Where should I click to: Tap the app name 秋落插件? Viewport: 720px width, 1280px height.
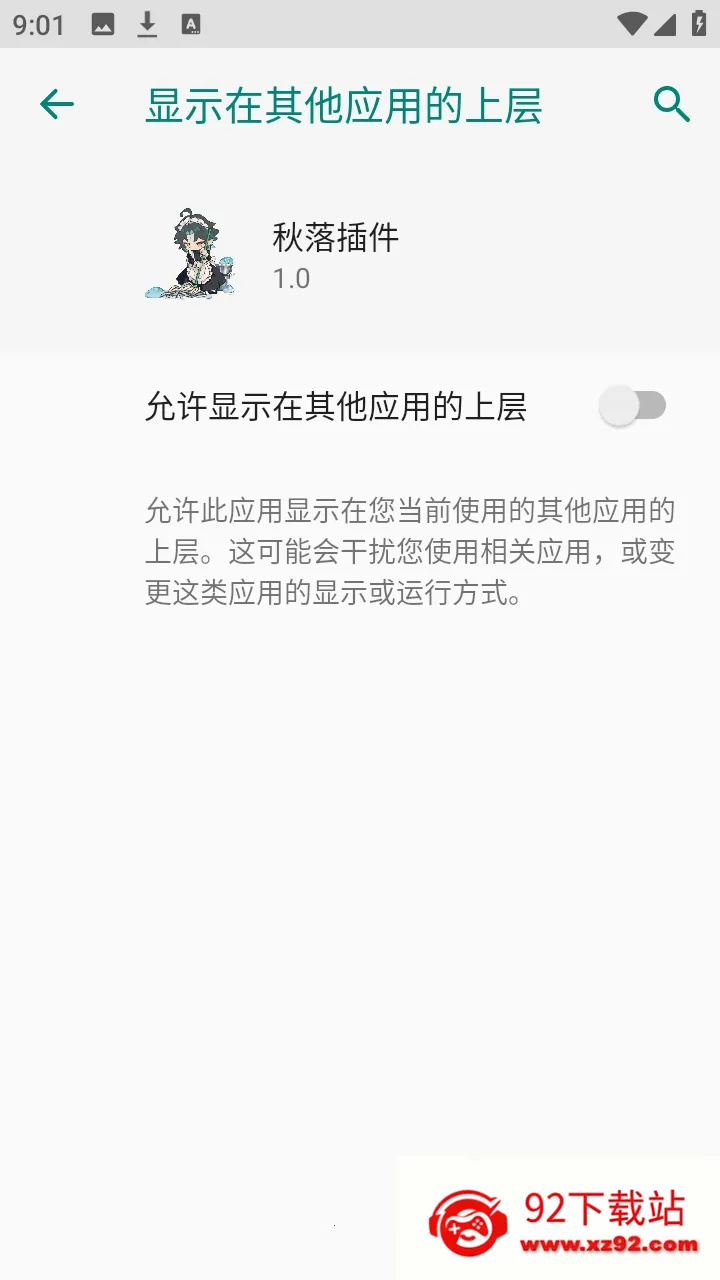(x=336, y=238)
